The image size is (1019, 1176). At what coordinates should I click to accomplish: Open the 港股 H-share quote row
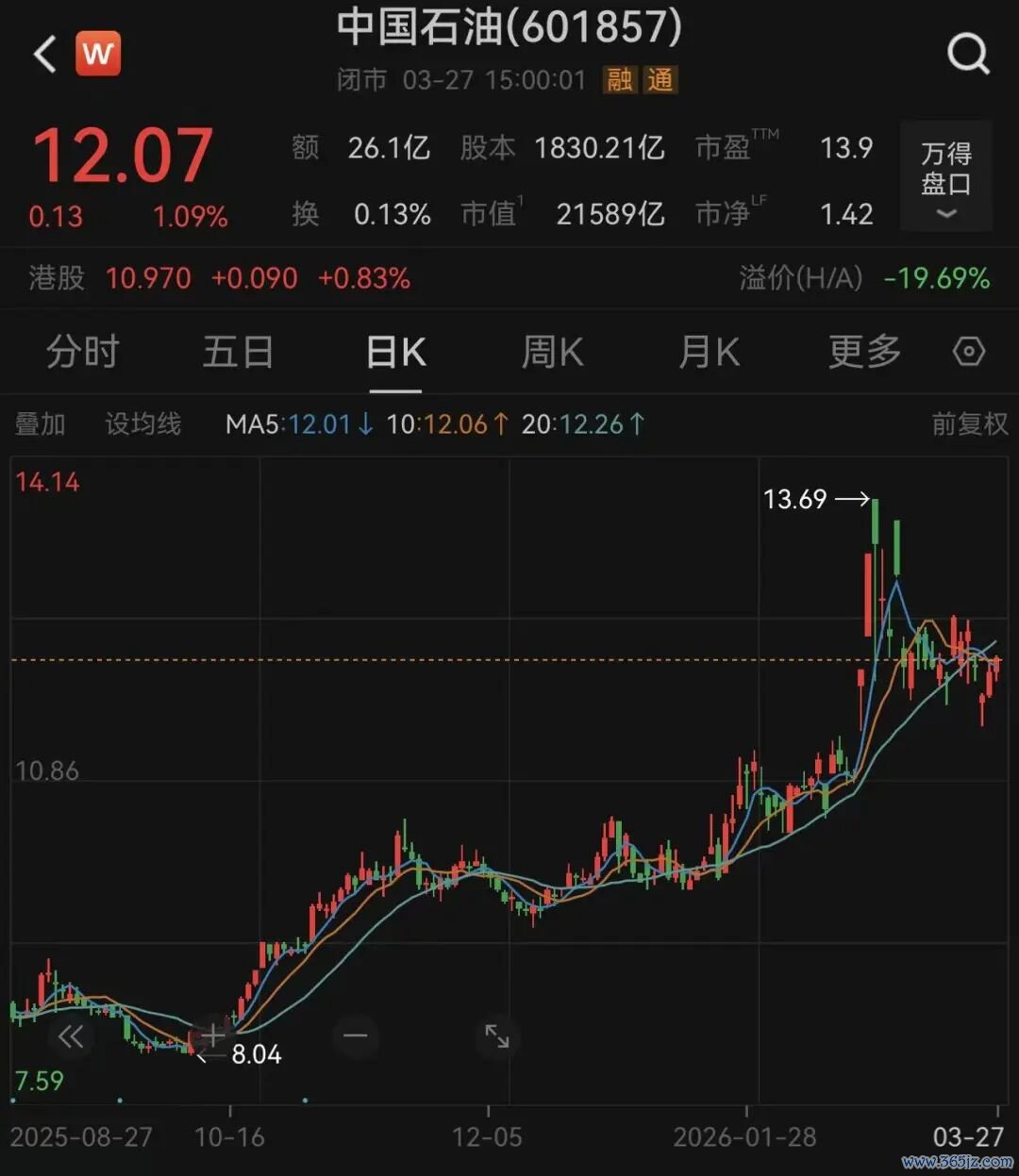[x=509, y=278]
